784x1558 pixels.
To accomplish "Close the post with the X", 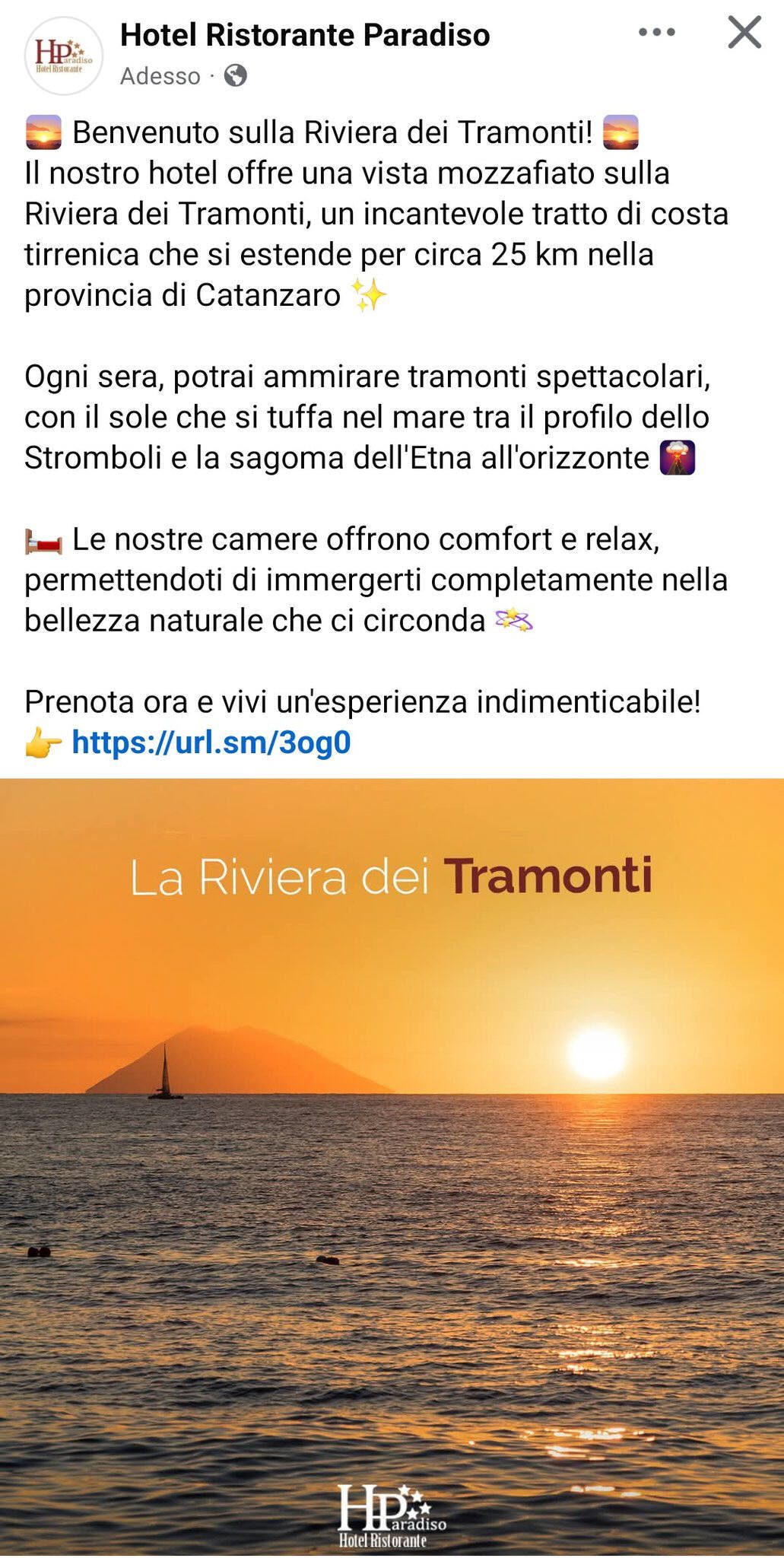I will 744,33.
